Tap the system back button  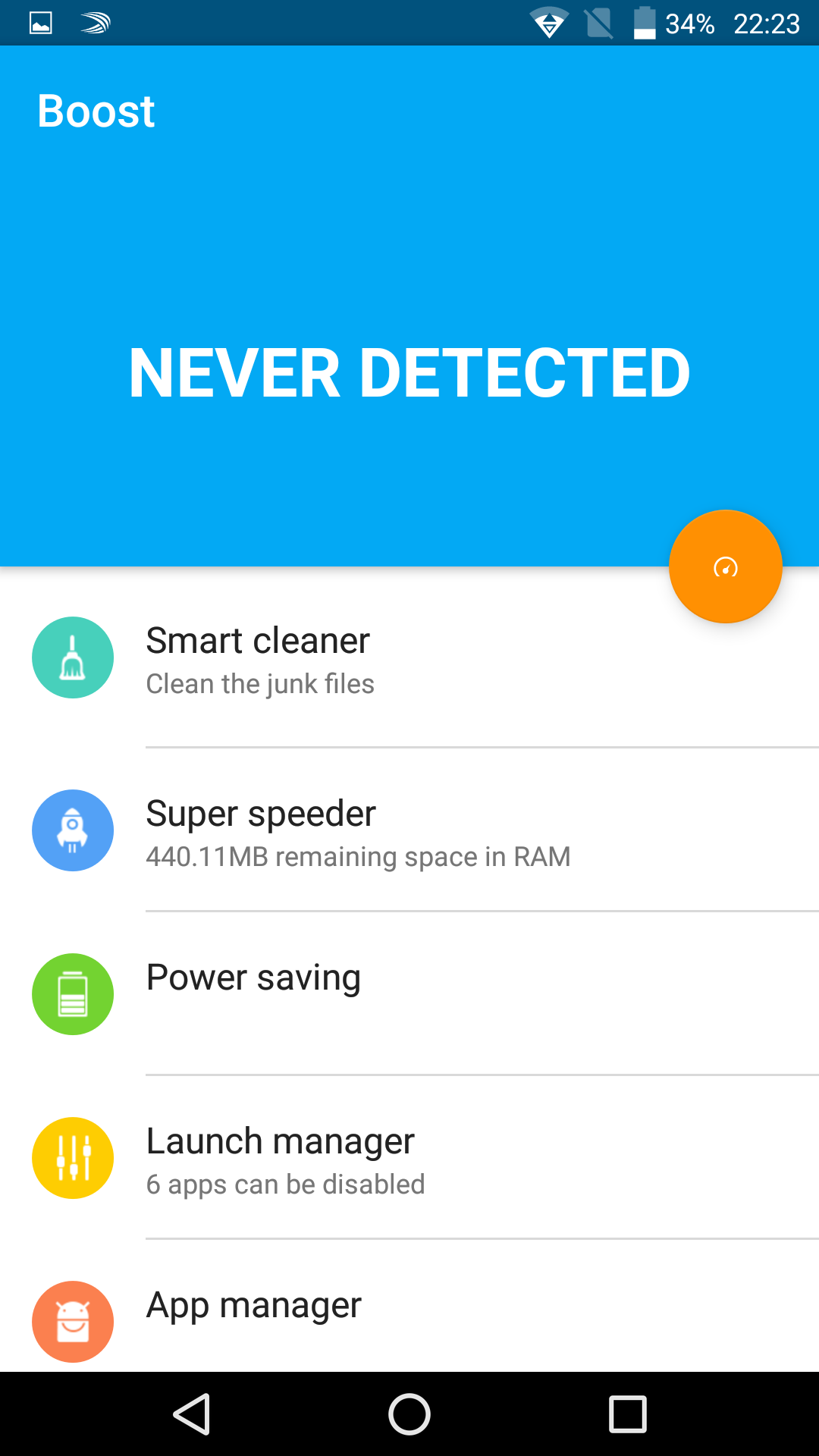click(x=192, y=1414)
